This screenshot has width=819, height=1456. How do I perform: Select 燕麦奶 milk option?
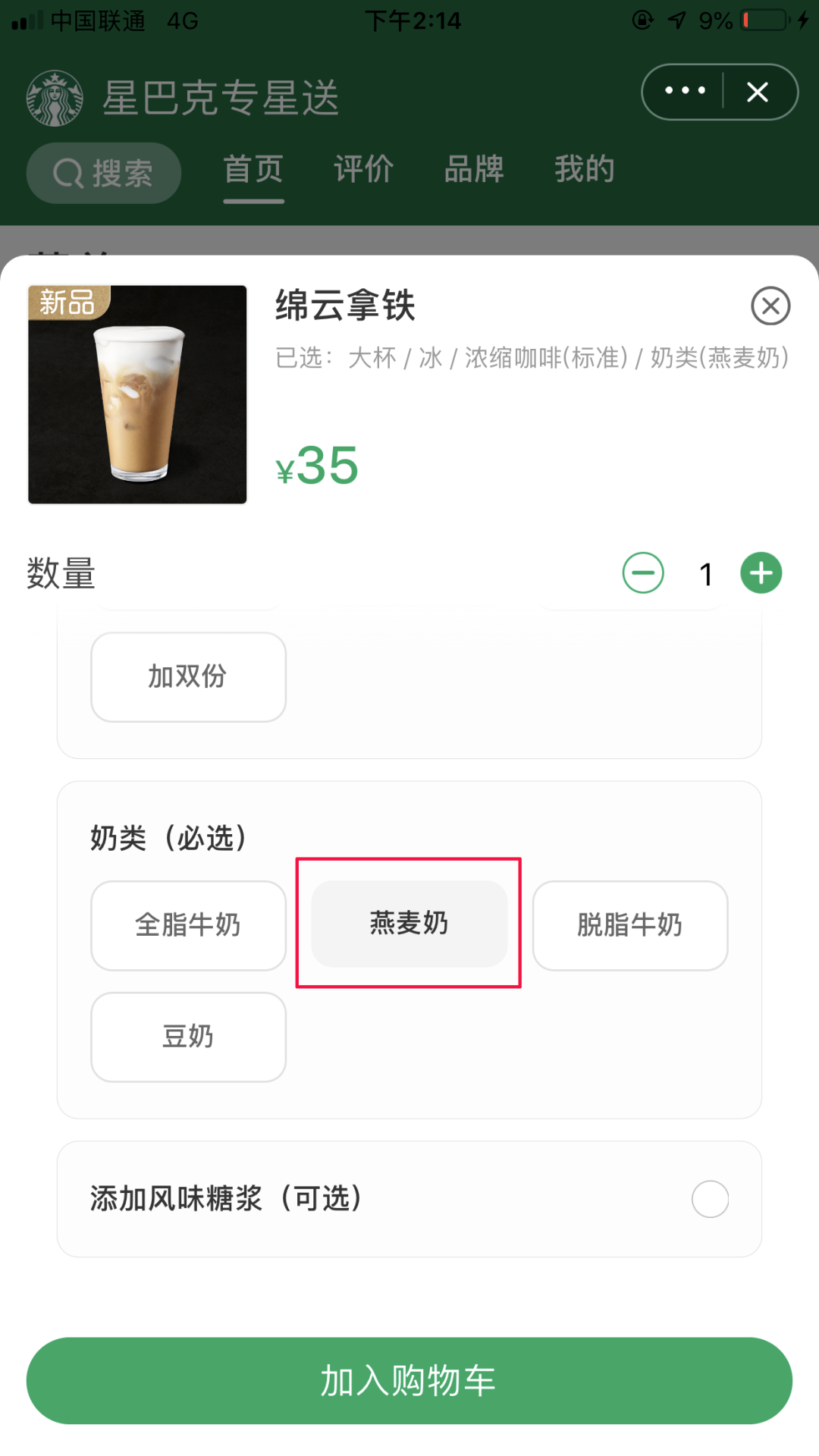pyautogui.click(x=409, y=924)
